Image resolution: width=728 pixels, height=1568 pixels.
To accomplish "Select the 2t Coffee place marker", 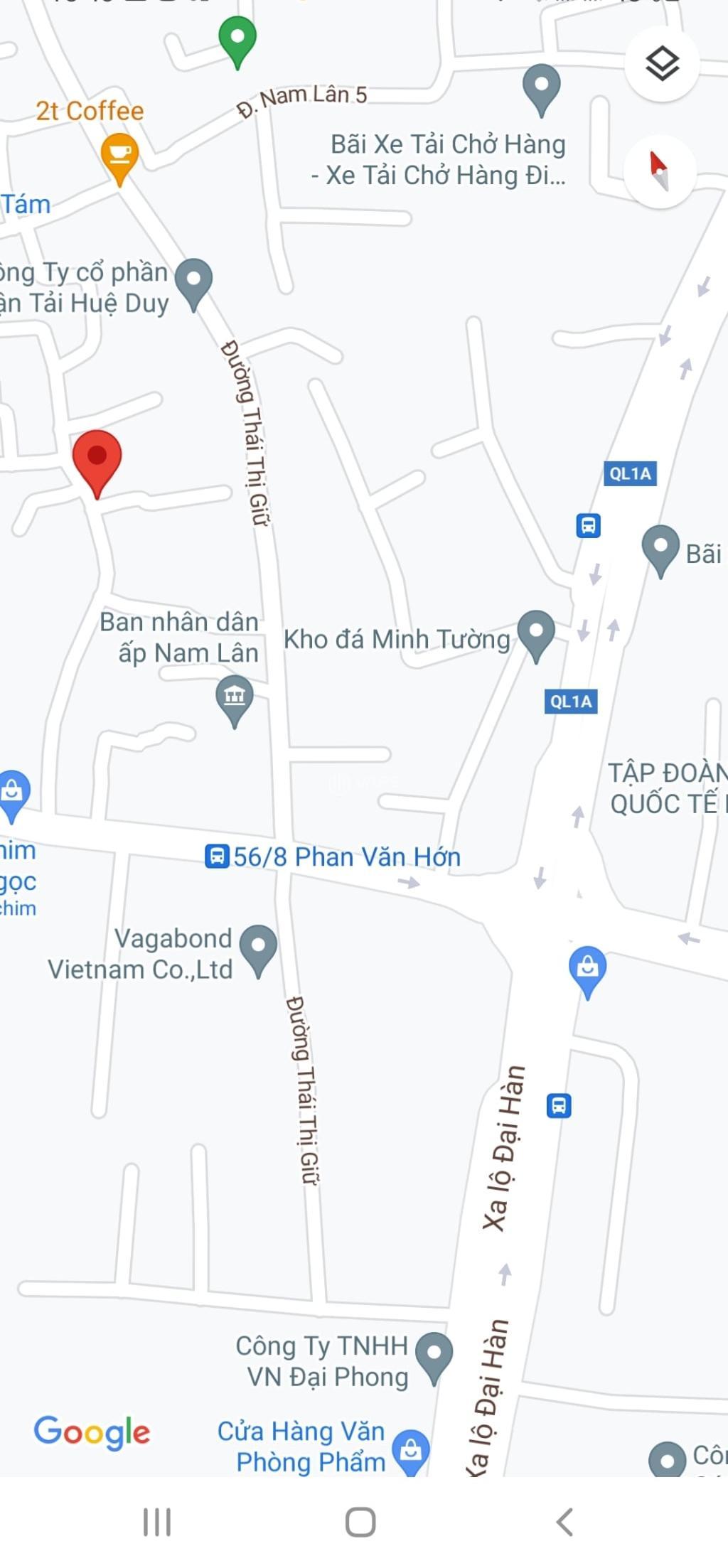I will 119,154.
